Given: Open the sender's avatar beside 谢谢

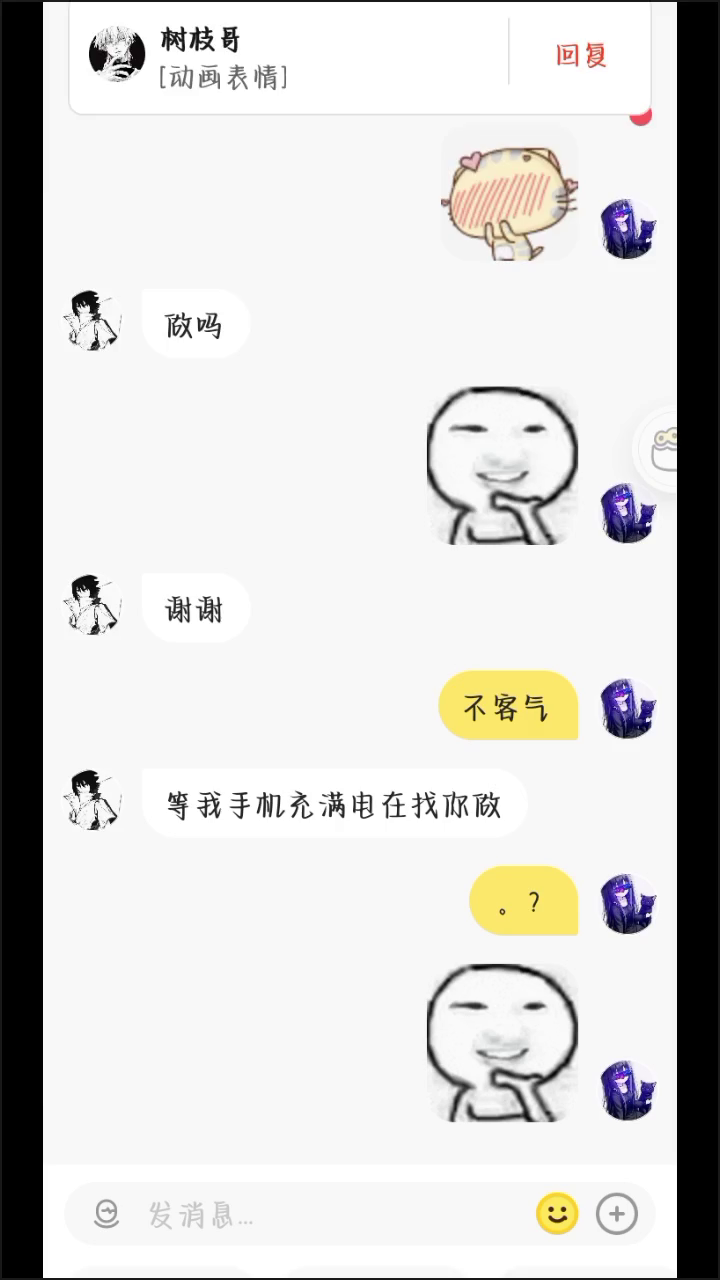Looking at the screenshot, I should pyautogui.click(x=93, y=606).
